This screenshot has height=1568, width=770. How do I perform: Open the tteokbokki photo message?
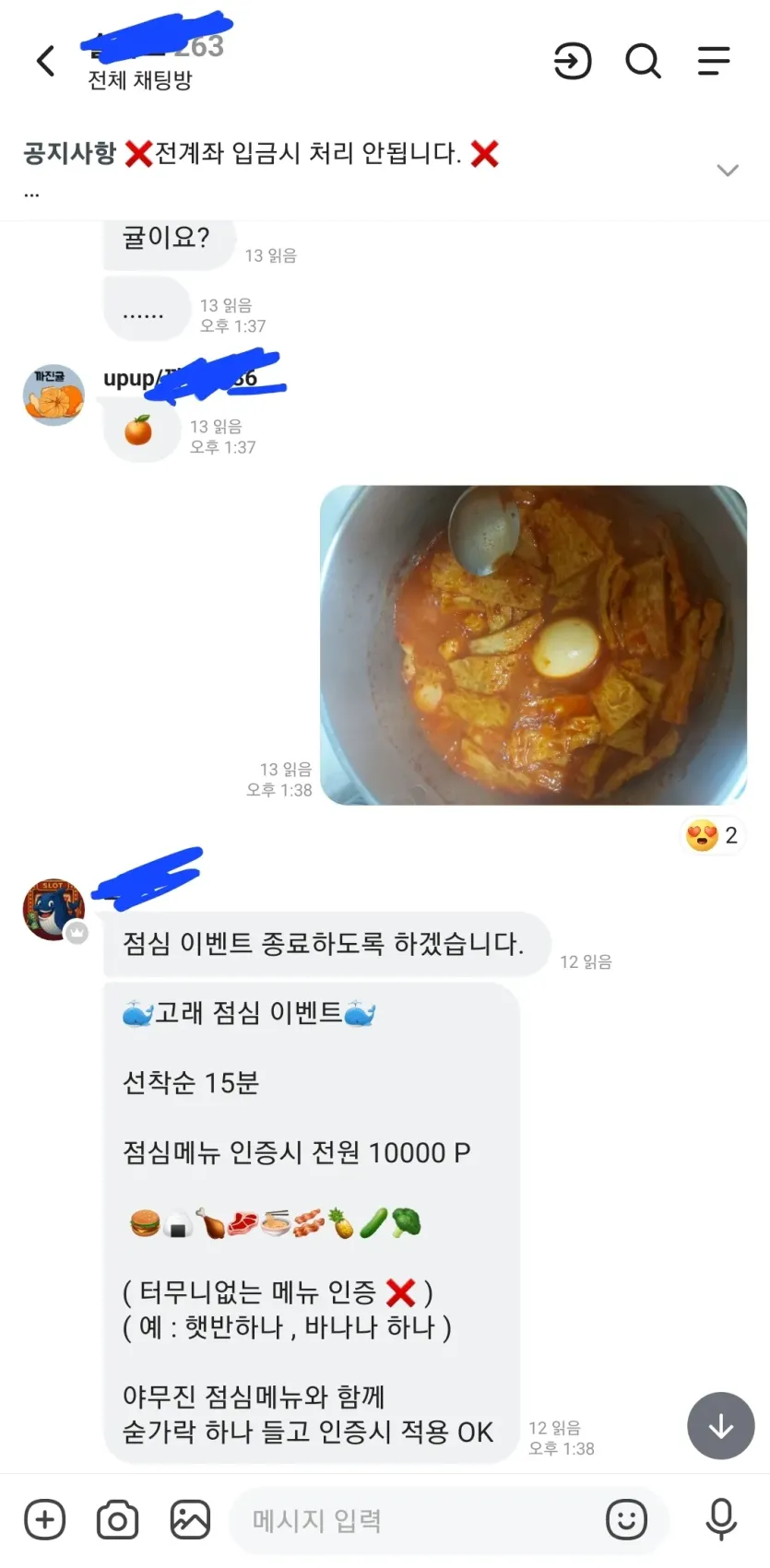tap(533, 645)
